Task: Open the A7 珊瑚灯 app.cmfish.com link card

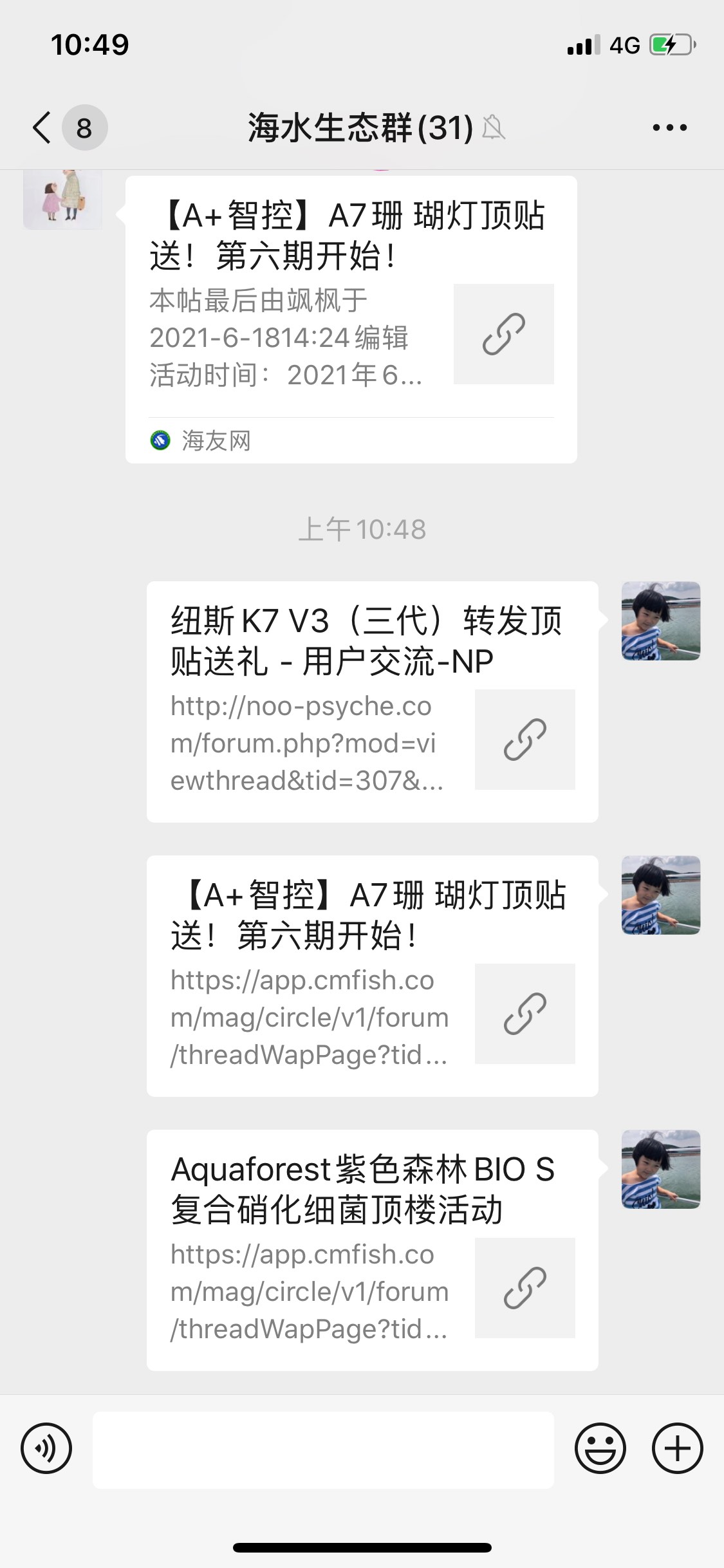Action: point(372,975)
